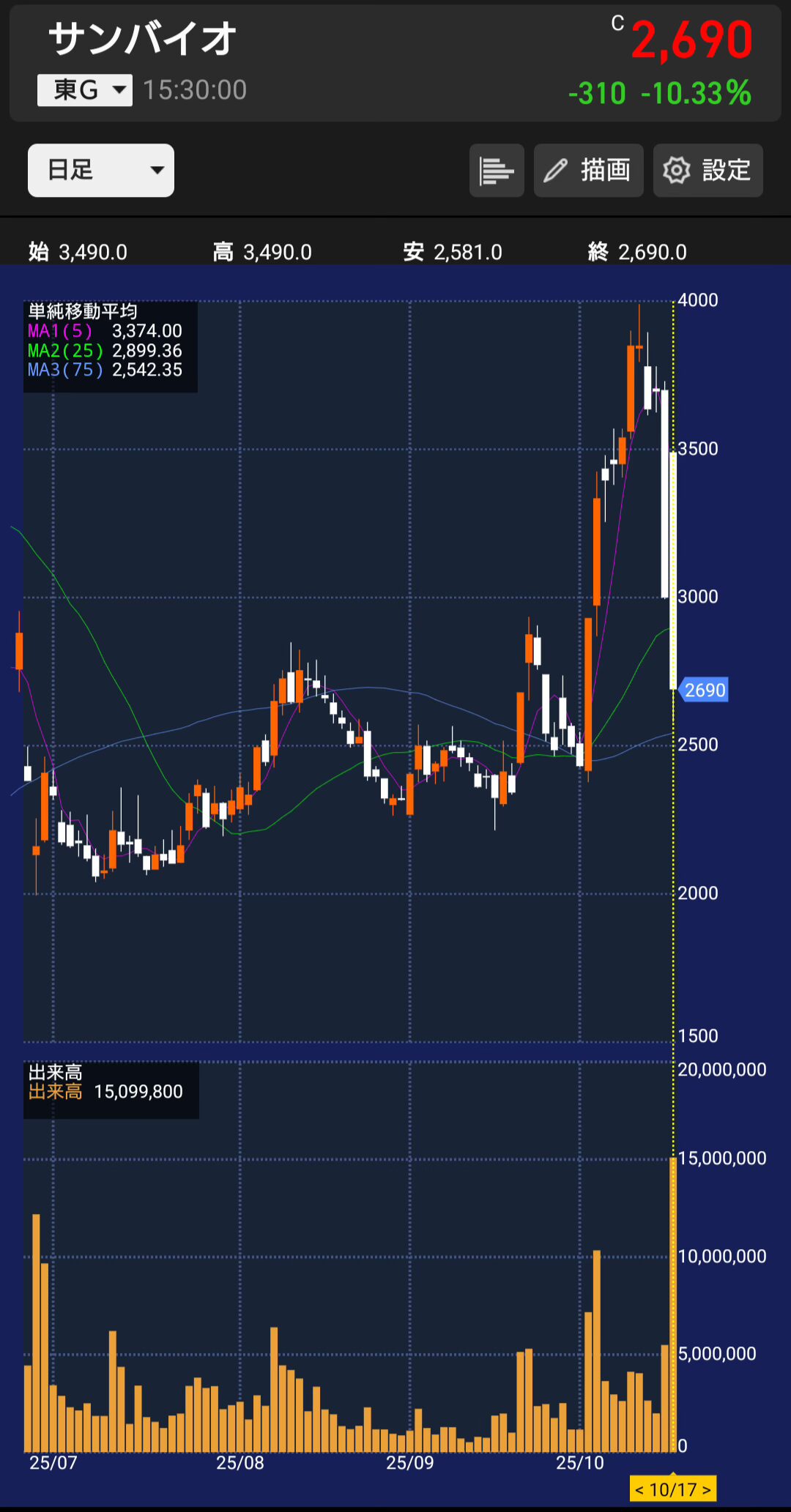Open chart 設定 settings
The width and height of the screenshot is (791, 1512).
(708, 171)
